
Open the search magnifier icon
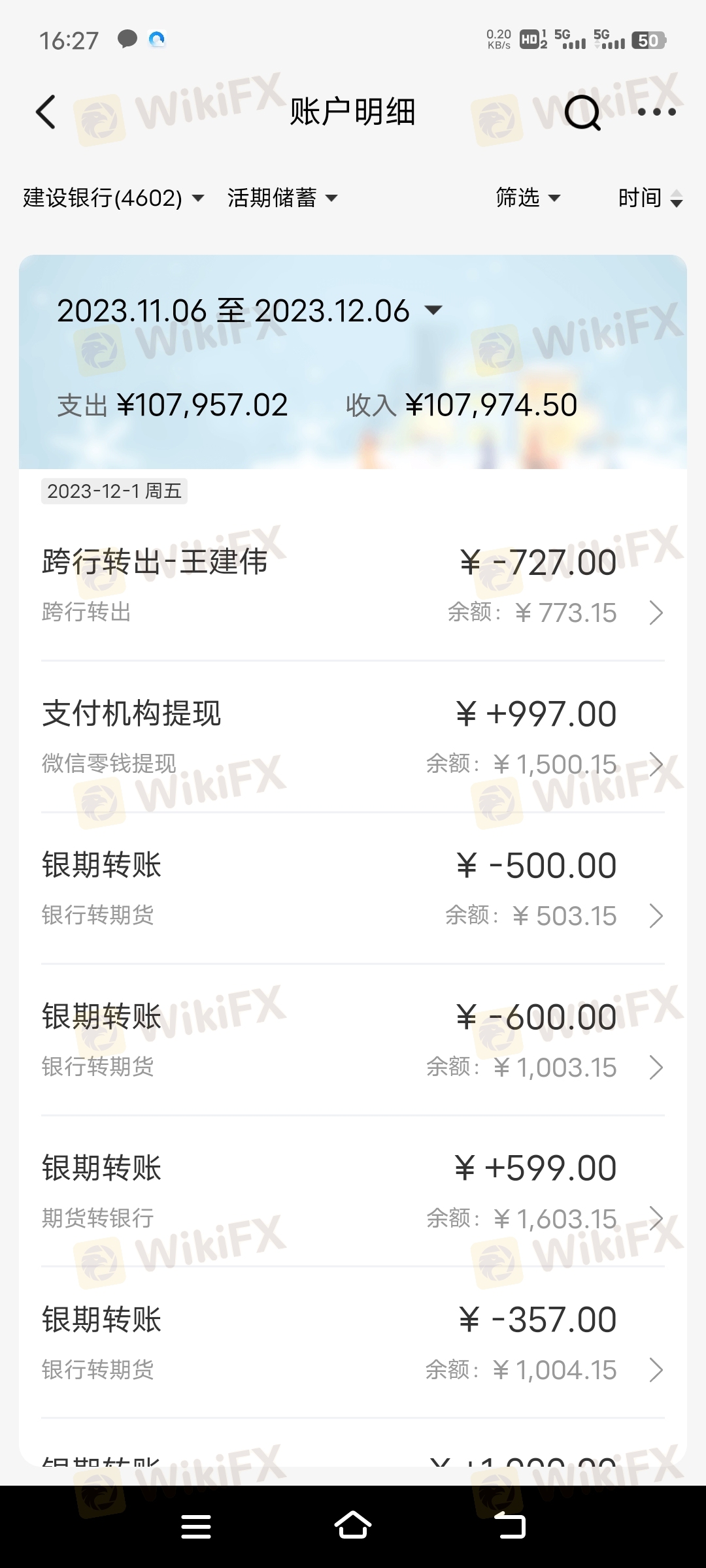click(582, 112)
